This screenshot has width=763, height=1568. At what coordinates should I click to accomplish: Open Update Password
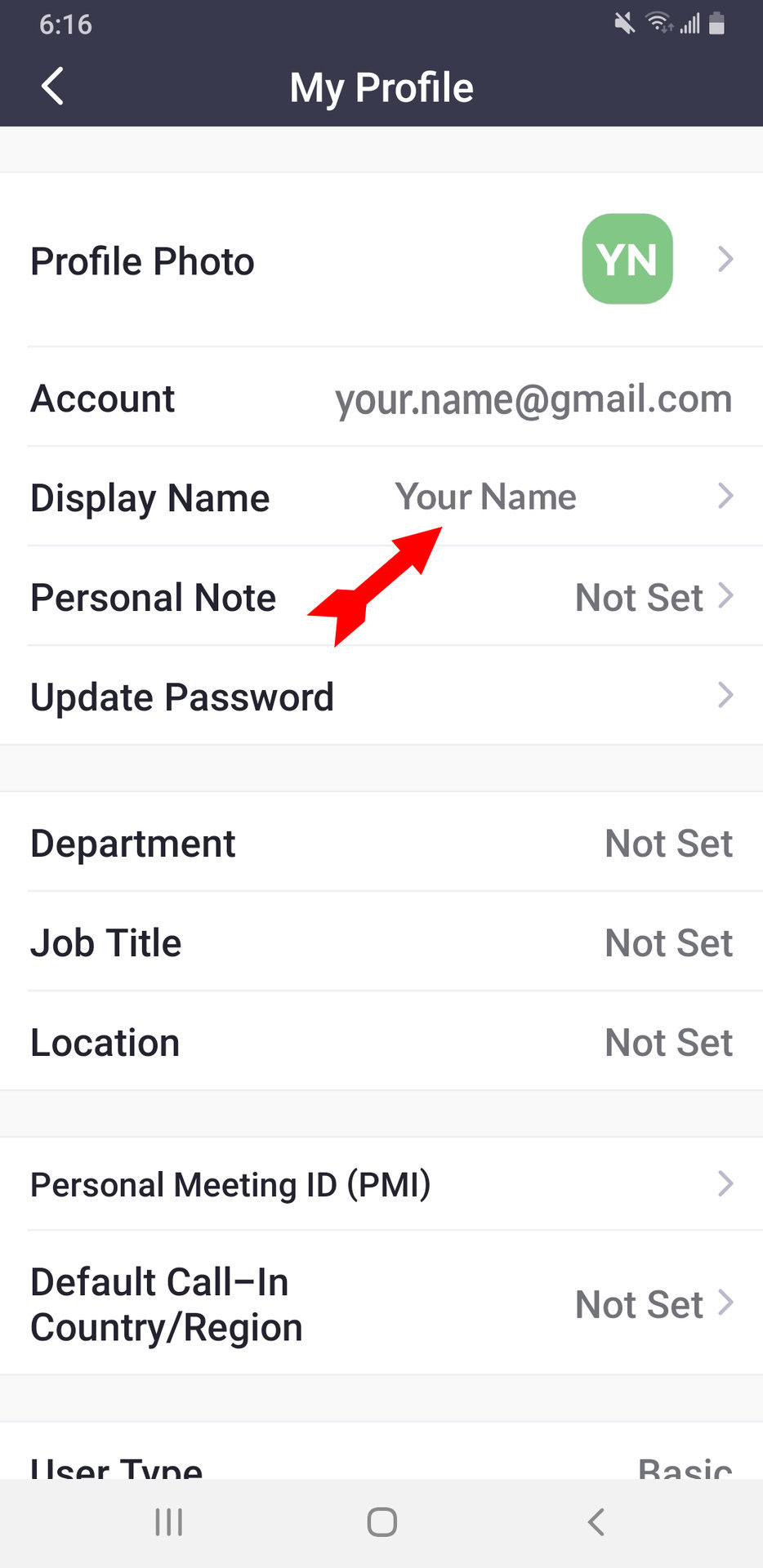[381, 696]
